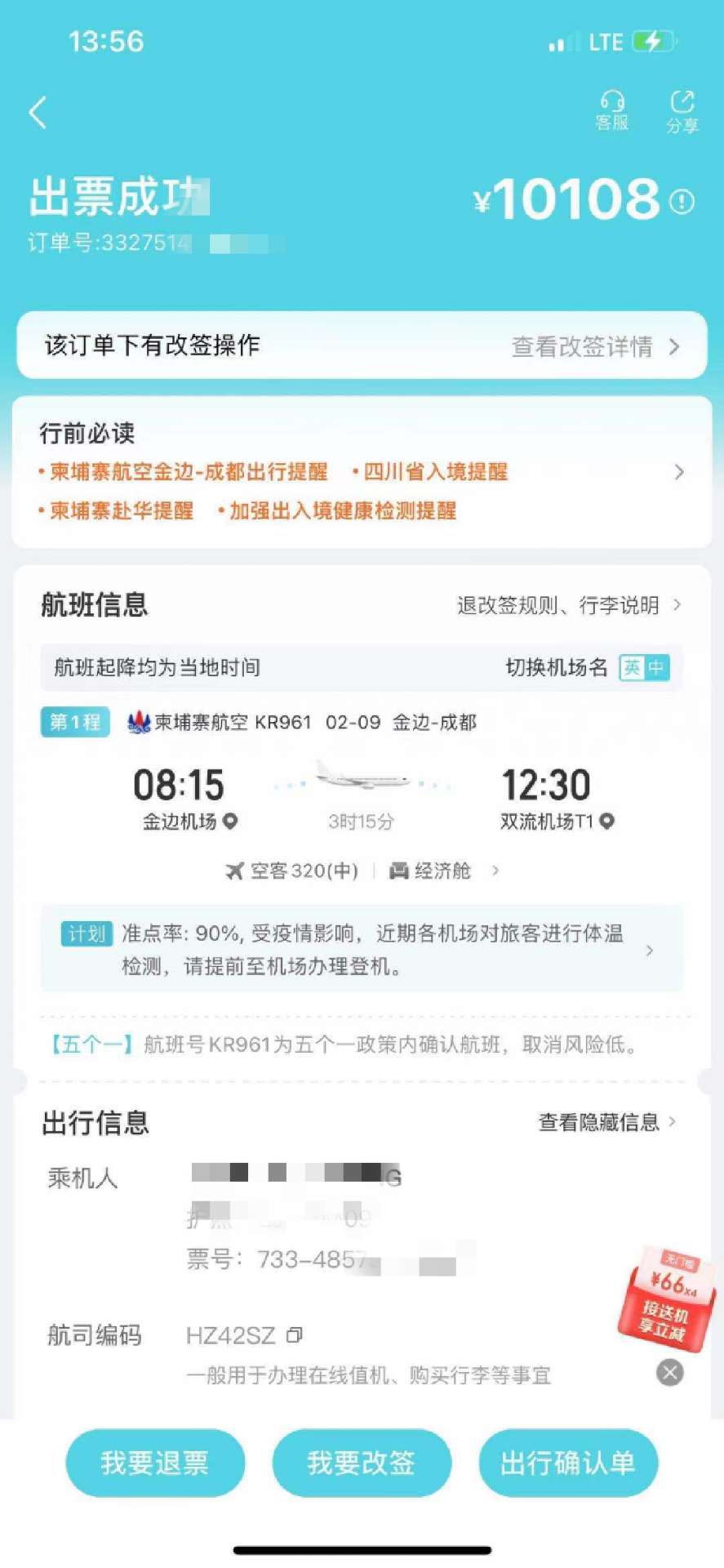
Task: Copy airline code HZ42SZ
Action: click(x=295, y=1335)
